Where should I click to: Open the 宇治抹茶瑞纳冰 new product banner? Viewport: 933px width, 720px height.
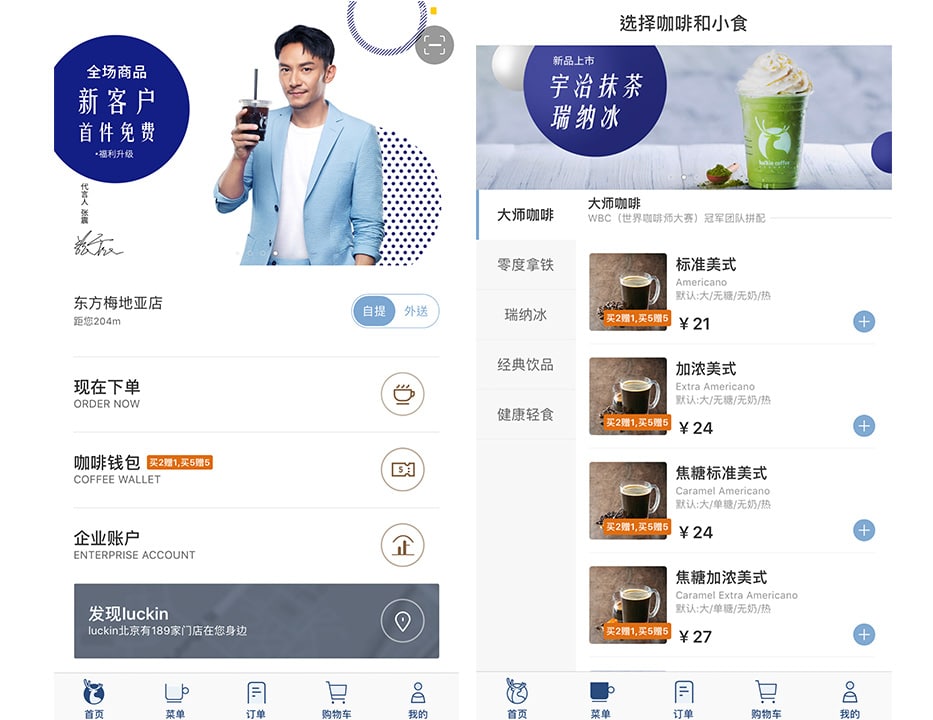684,116
